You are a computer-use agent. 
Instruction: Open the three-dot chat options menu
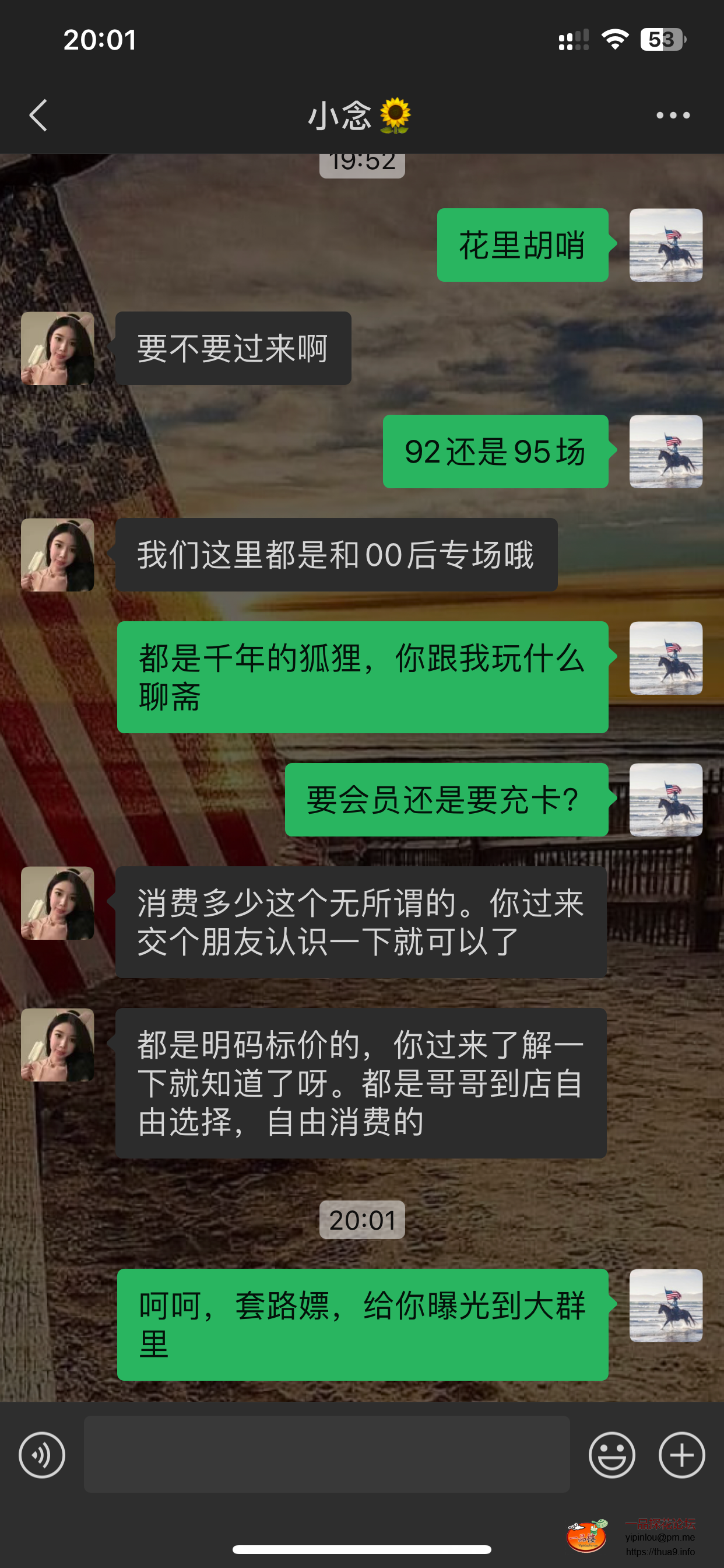[x=673, y=115]
